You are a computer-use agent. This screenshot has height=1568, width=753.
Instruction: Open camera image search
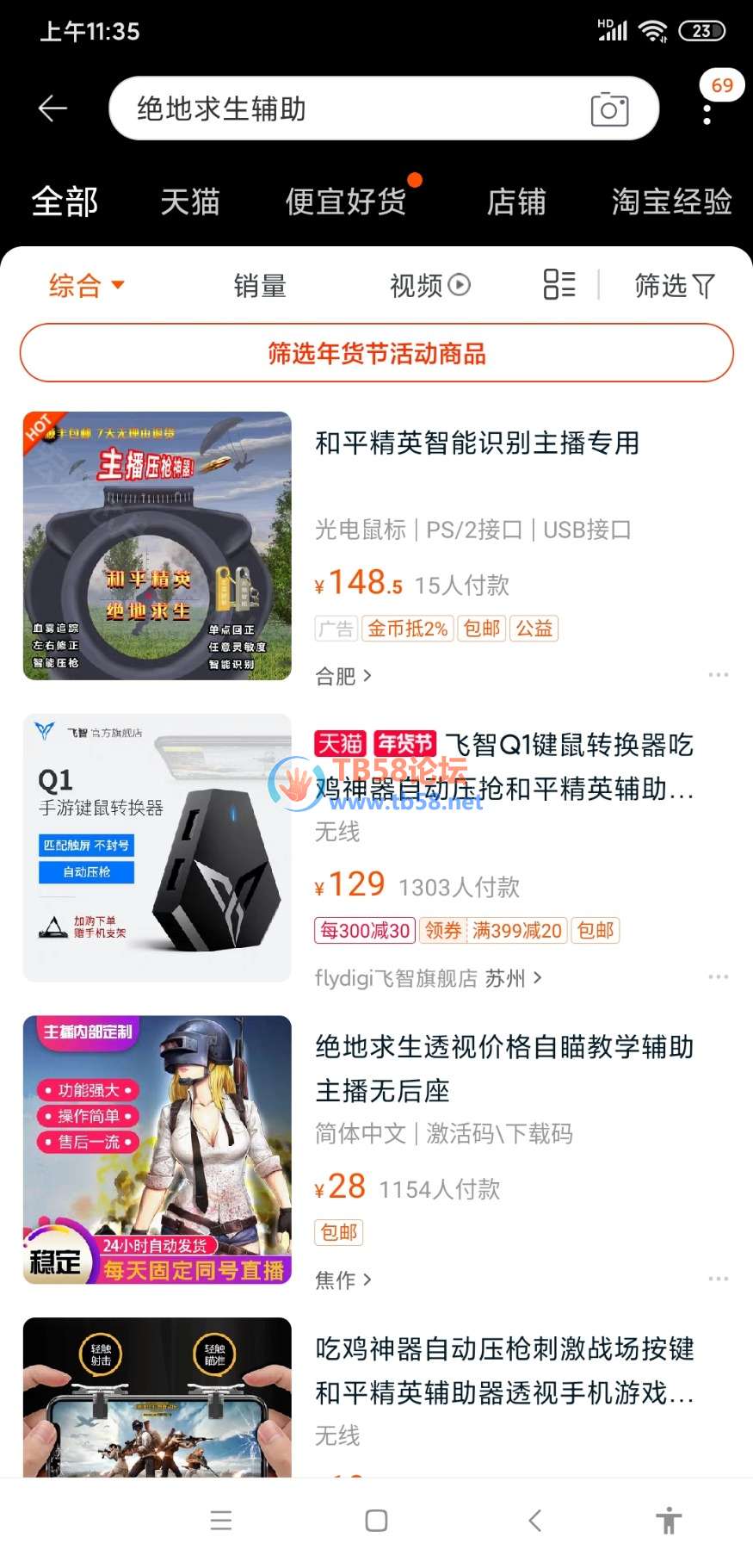609,109
